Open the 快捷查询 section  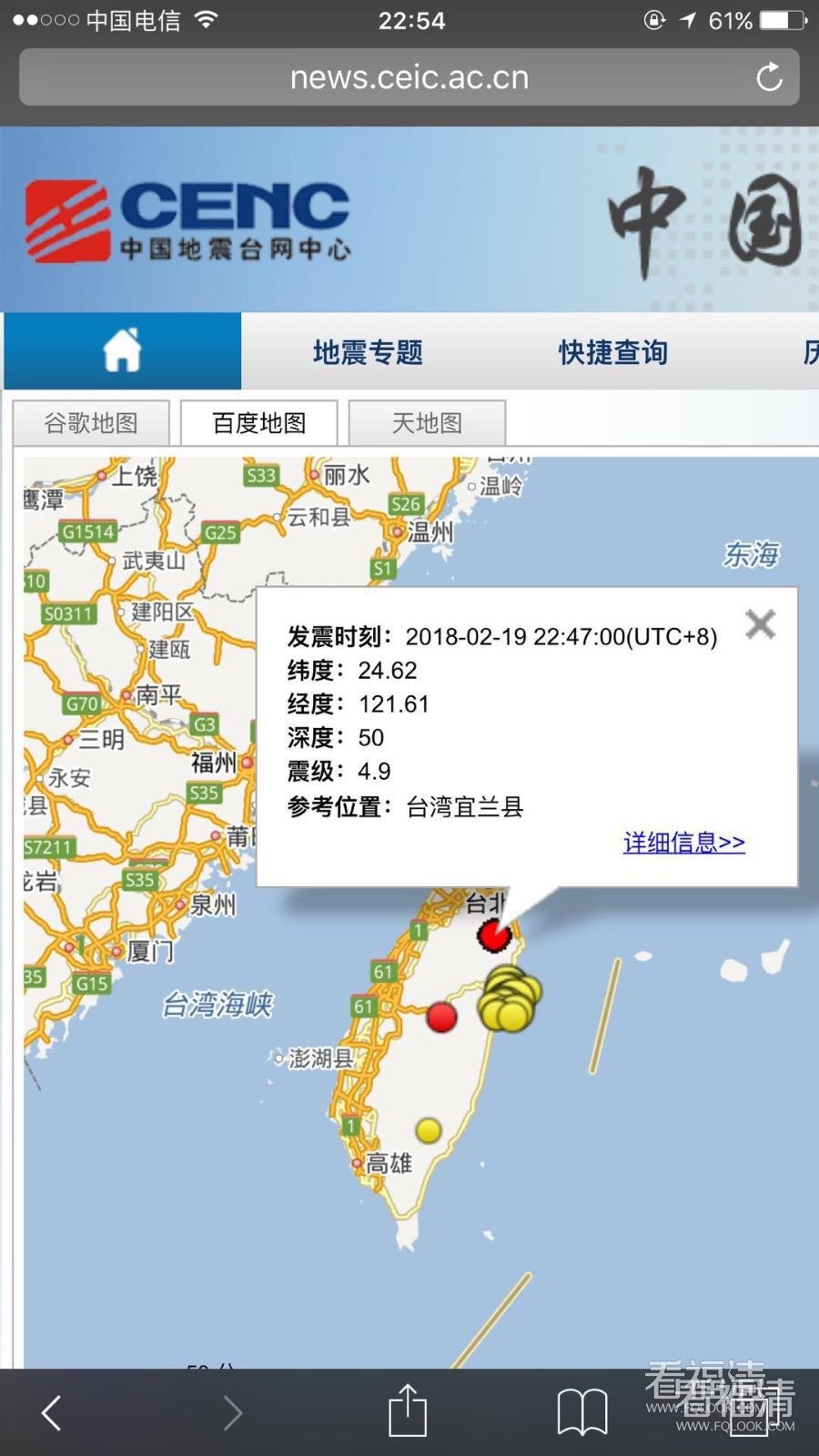pyautogui.click(x=612, y=352)
